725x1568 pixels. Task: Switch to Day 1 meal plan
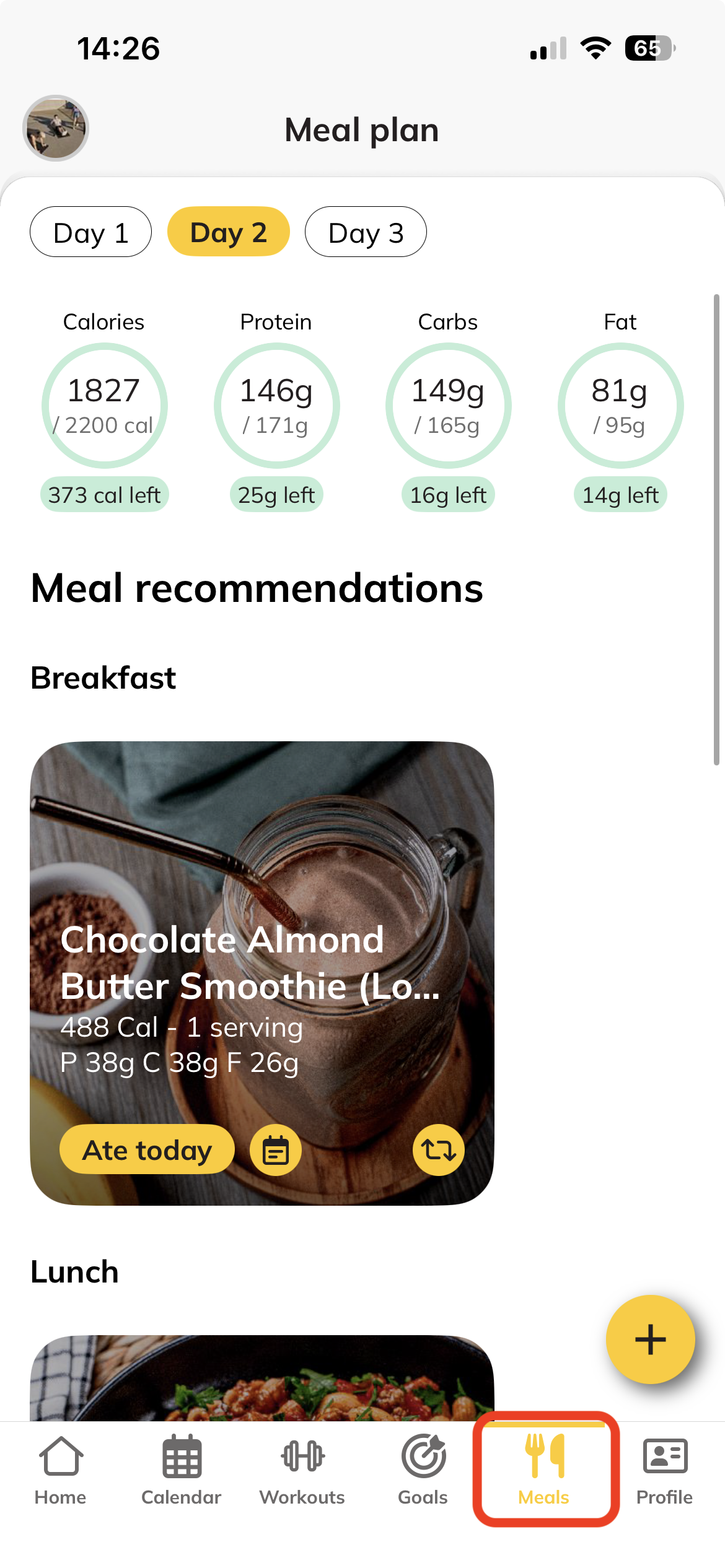90,232
